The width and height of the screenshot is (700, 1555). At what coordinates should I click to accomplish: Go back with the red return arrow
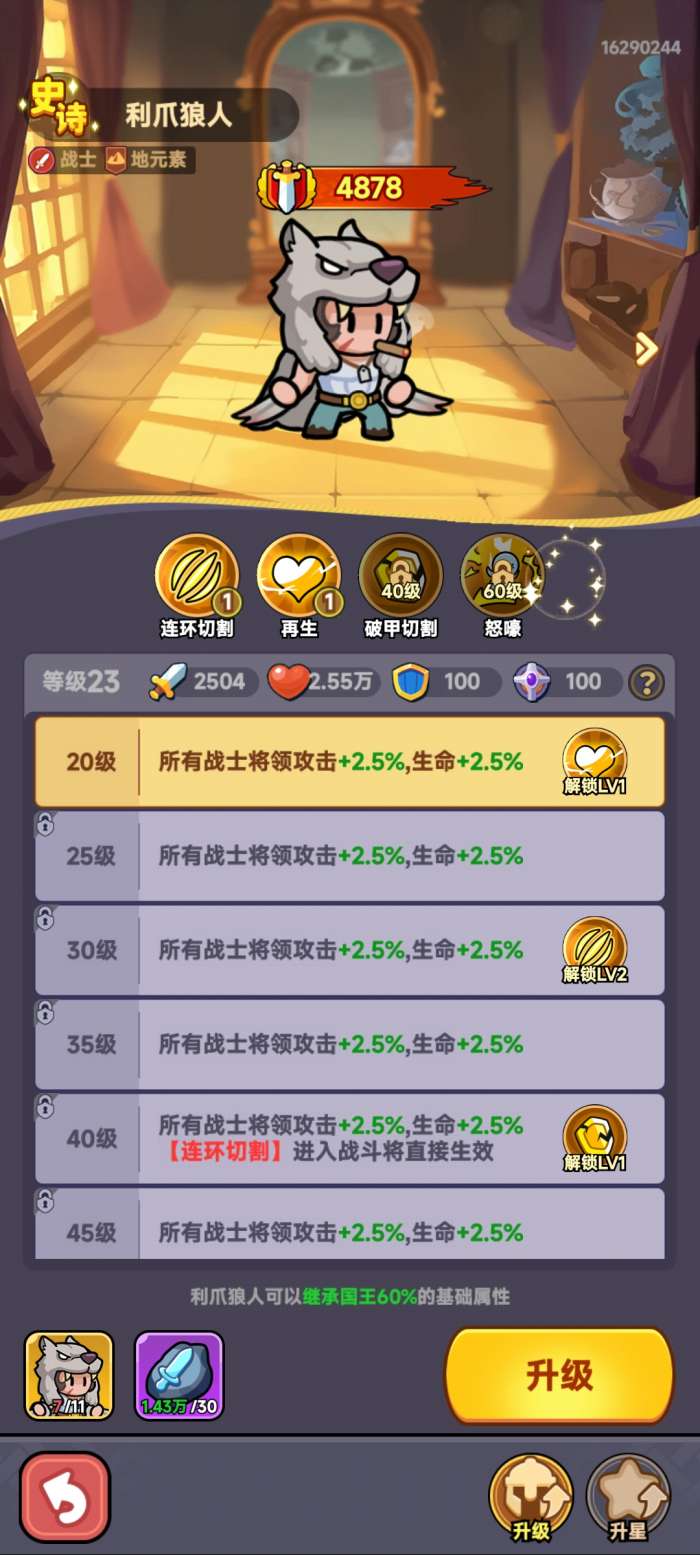pos(65,1496)
